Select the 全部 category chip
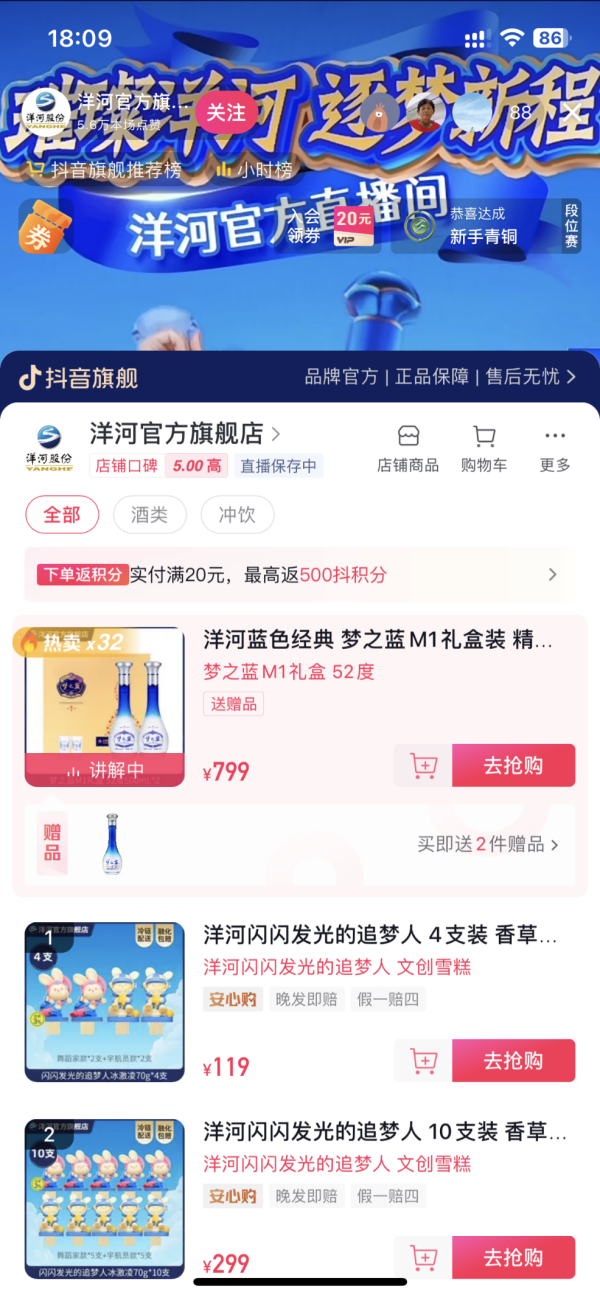 coord(62,515)
